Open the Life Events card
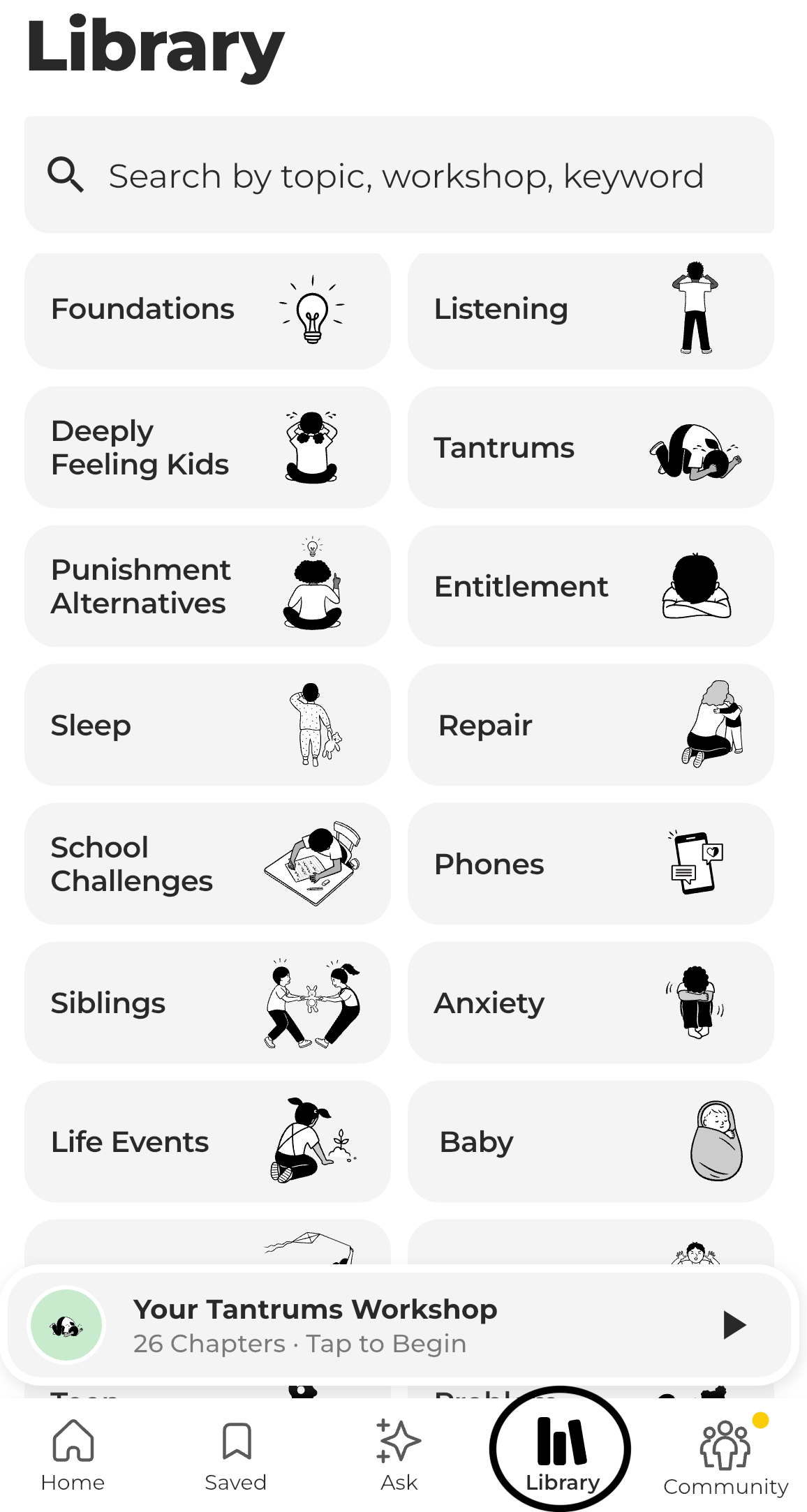The width and height of the screenshot is (807, 1512). (207, 1142)
